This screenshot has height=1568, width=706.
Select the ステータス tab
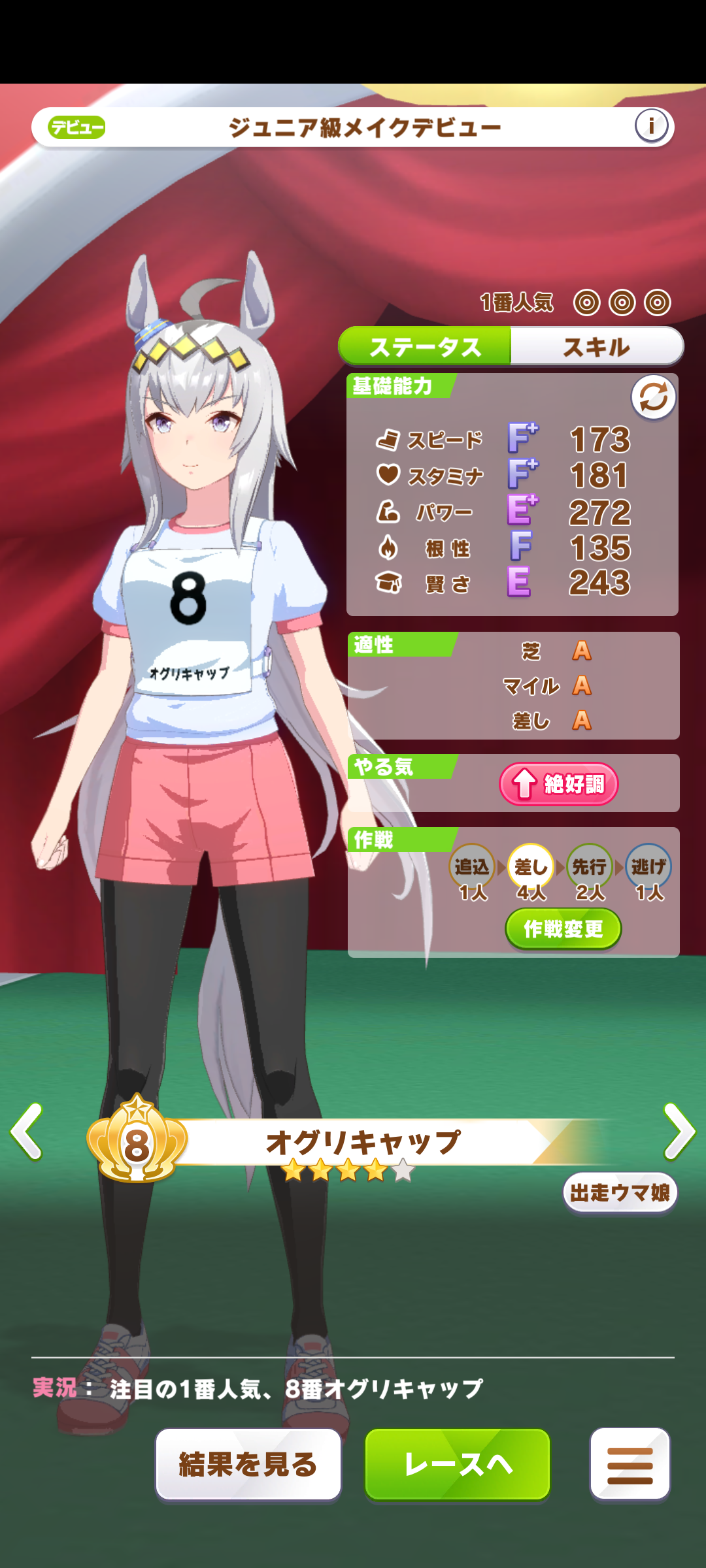click(x=425, y=346)
